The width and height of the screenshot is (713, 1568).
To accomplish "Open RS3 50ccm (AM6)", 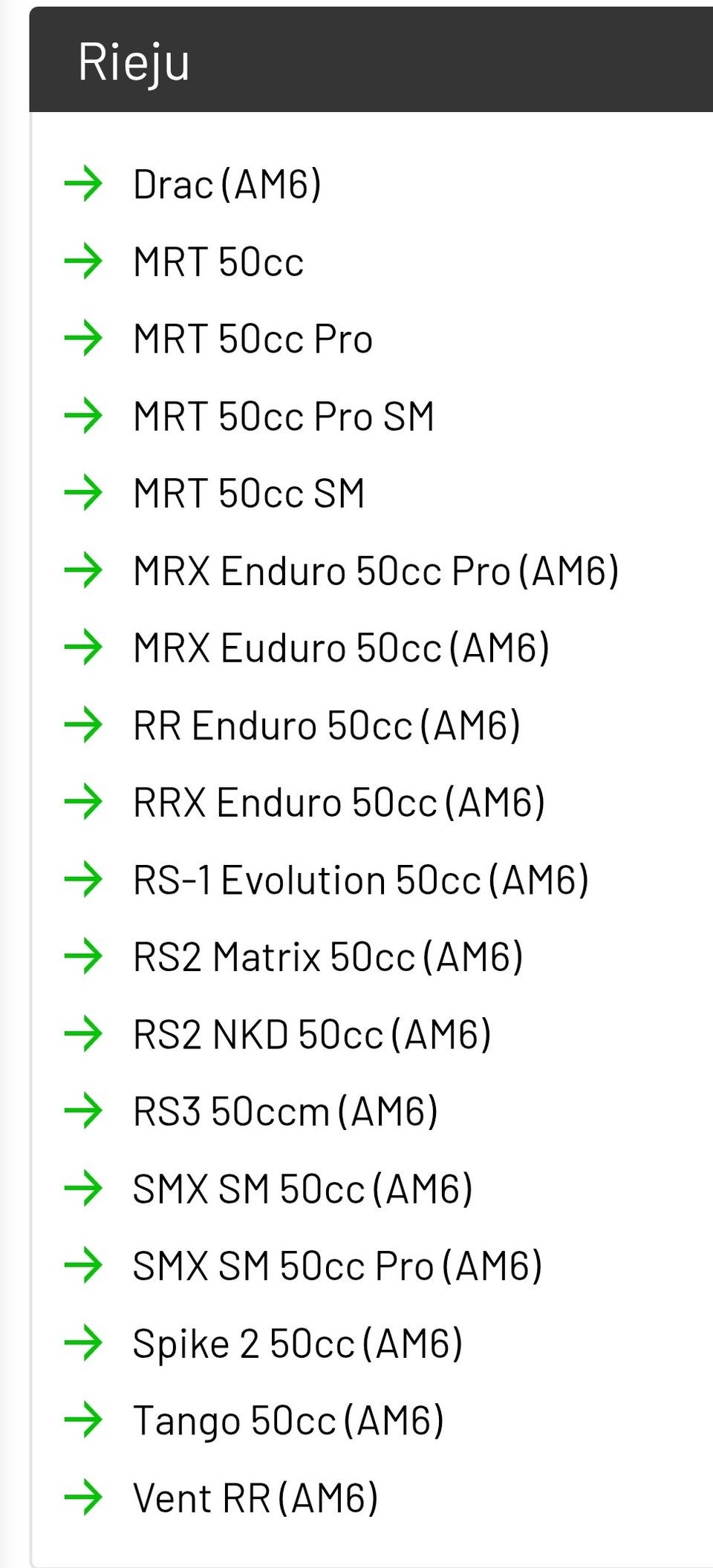I will [x=286, y=1111].
